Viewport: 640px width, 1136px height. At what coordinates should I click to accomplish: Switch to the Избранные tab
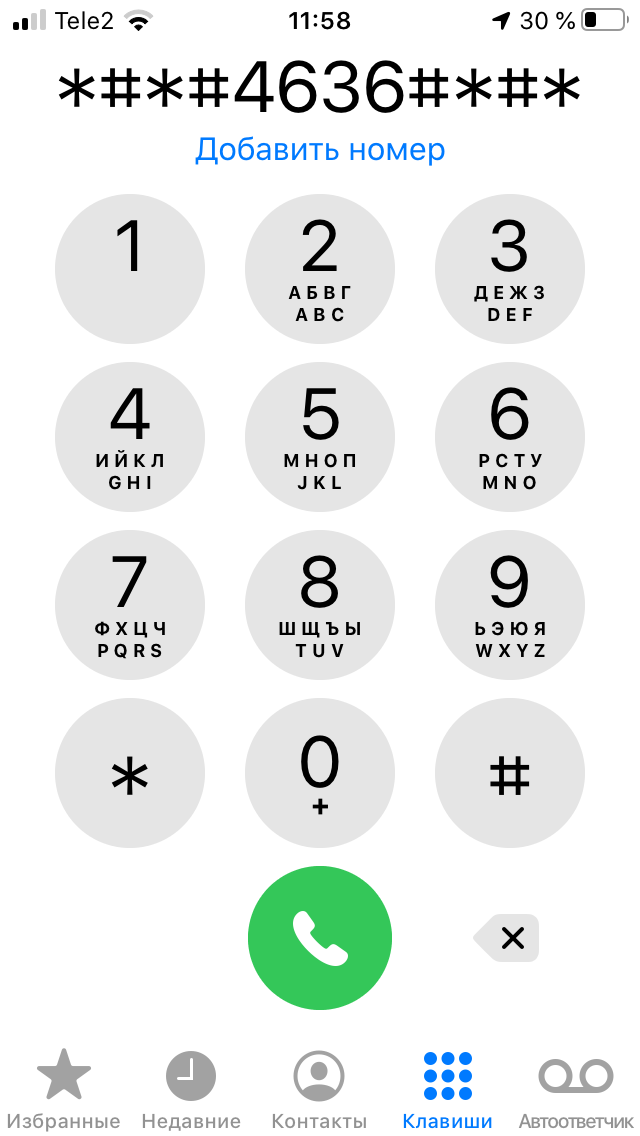tap(64, 1088)
